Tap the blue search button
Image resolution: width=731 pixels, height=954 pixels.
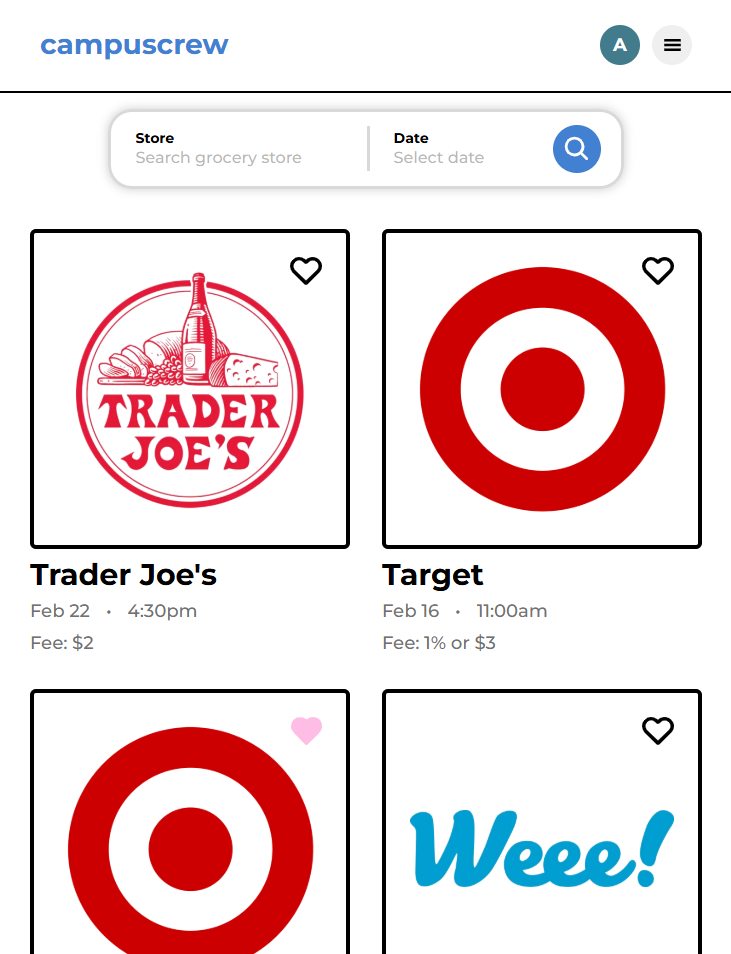coord(577,149)
